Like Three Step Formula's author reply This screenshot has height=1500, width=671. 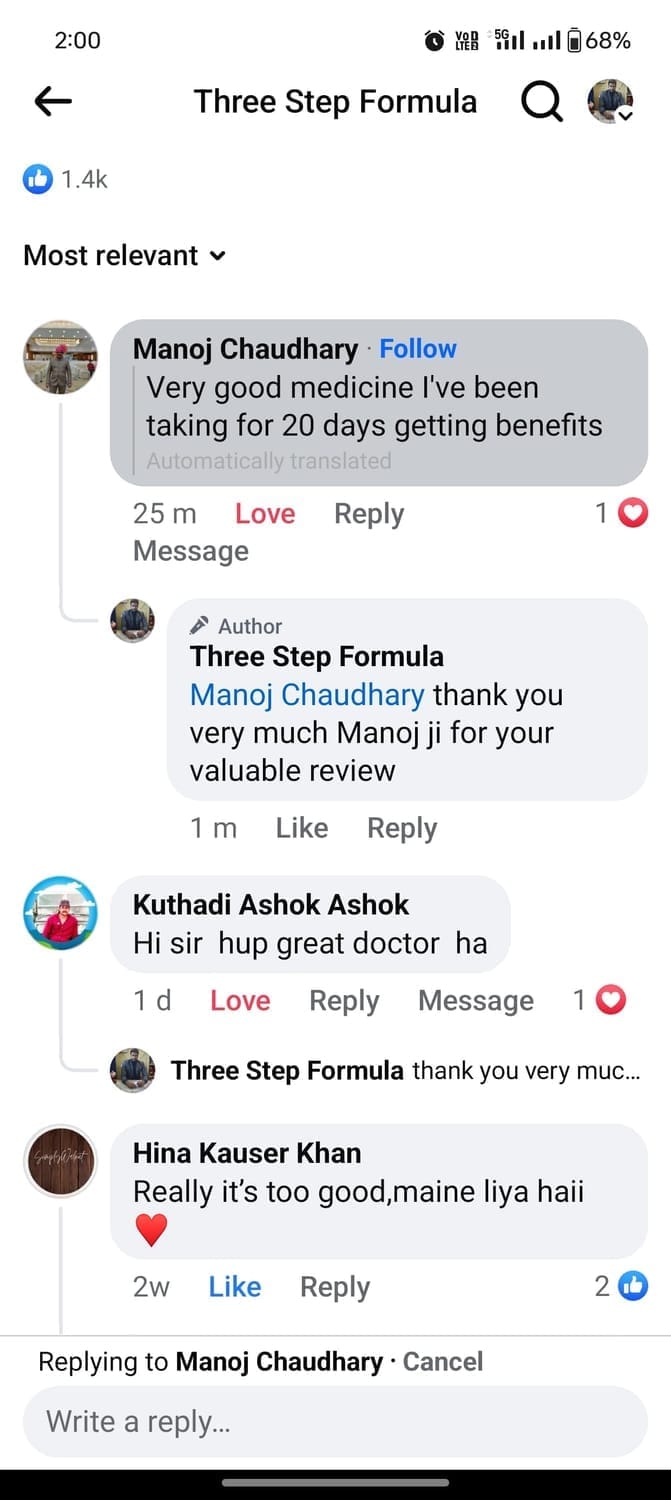[301, 828]
